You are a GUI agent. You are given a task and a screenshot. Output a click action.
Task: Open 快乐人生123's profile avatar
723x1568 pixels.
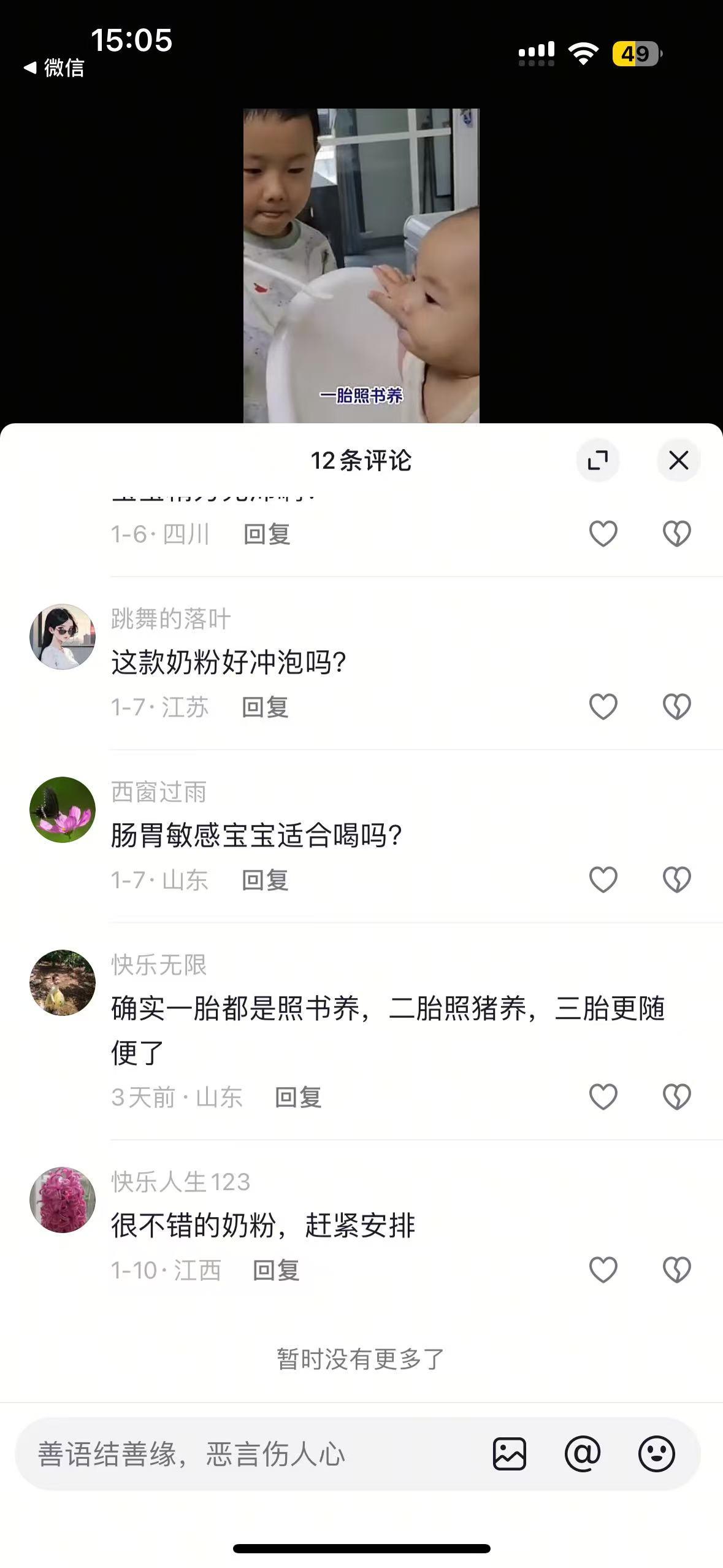[x=63, y=1200]
